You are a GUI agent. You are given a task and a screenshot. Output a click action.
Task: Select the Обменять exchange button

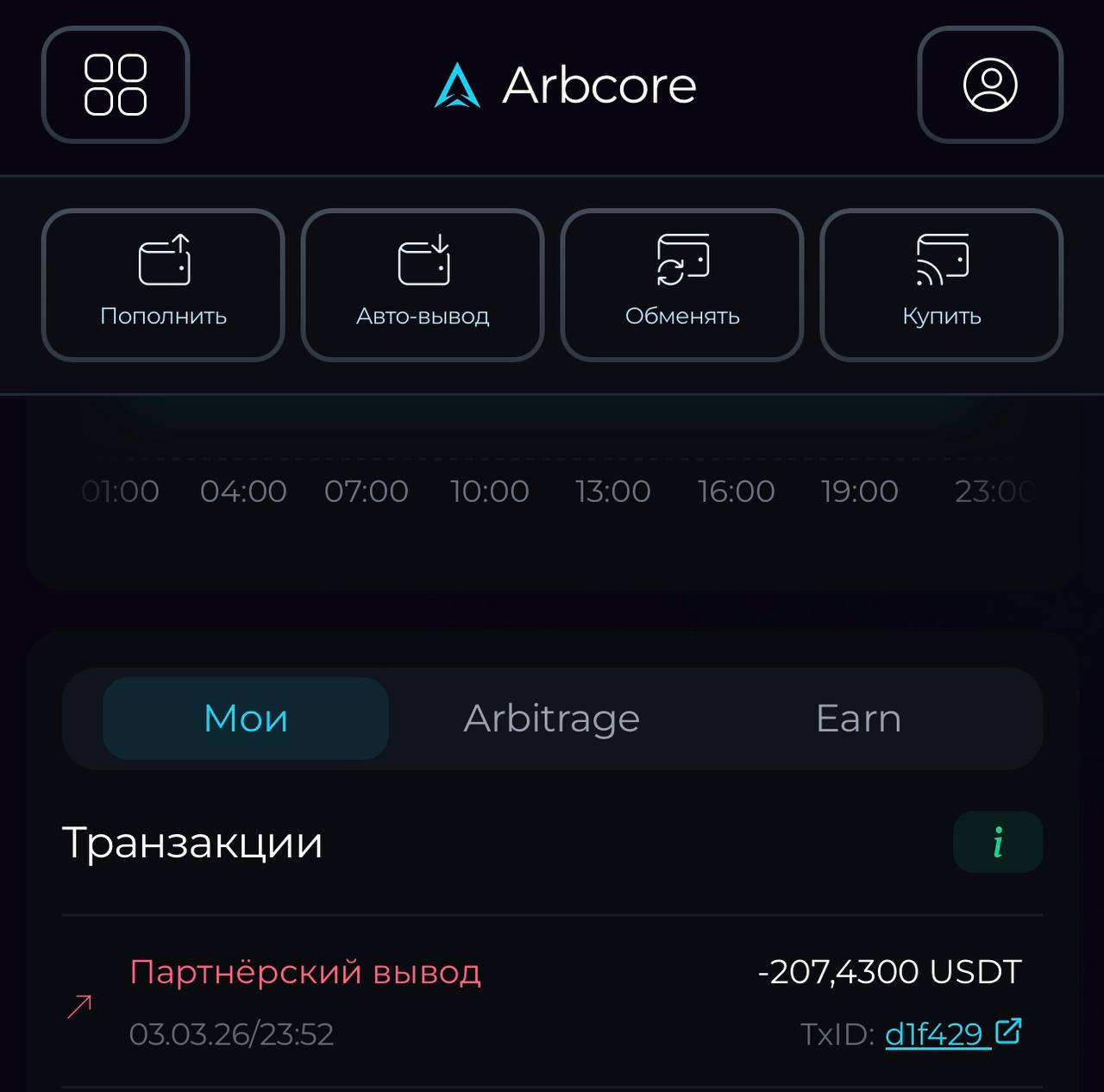point(682,285)
